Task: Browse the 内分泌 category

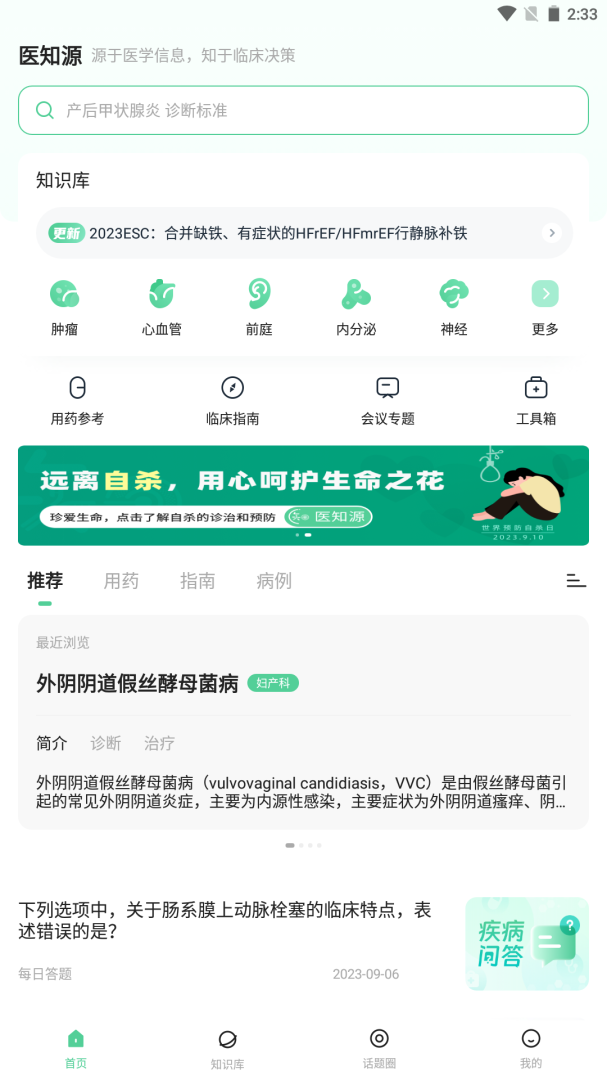Action: (x=355, y=307)
